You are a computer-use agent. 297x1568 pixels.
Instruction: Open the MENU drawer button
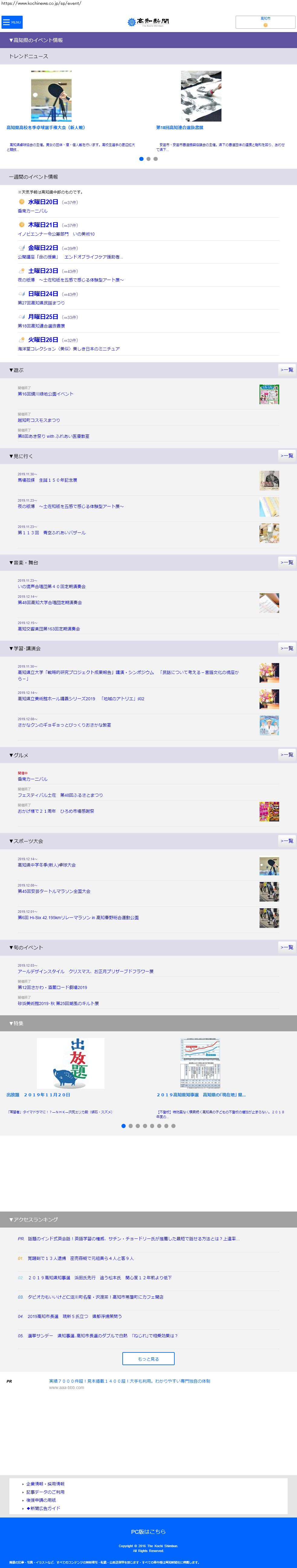coord(12,22)
